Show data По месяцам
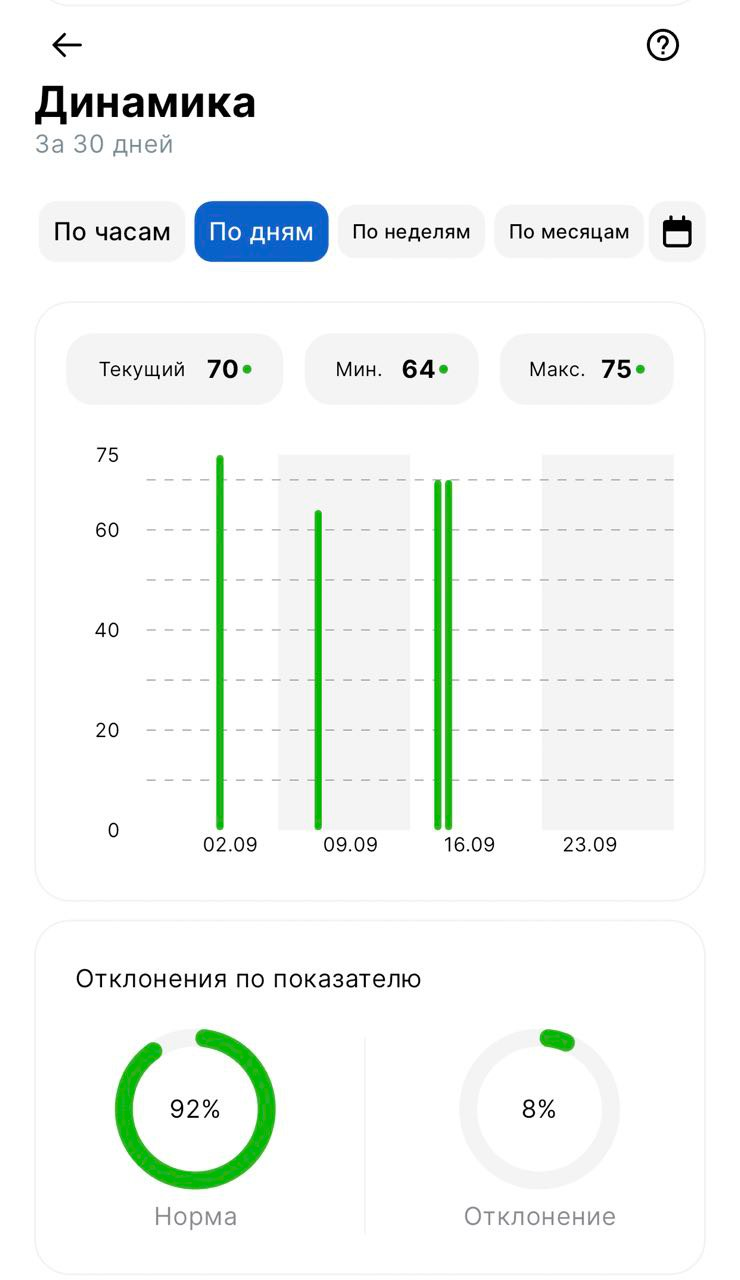This screenshot has width=740, height=1280. [x=569, y=232]
